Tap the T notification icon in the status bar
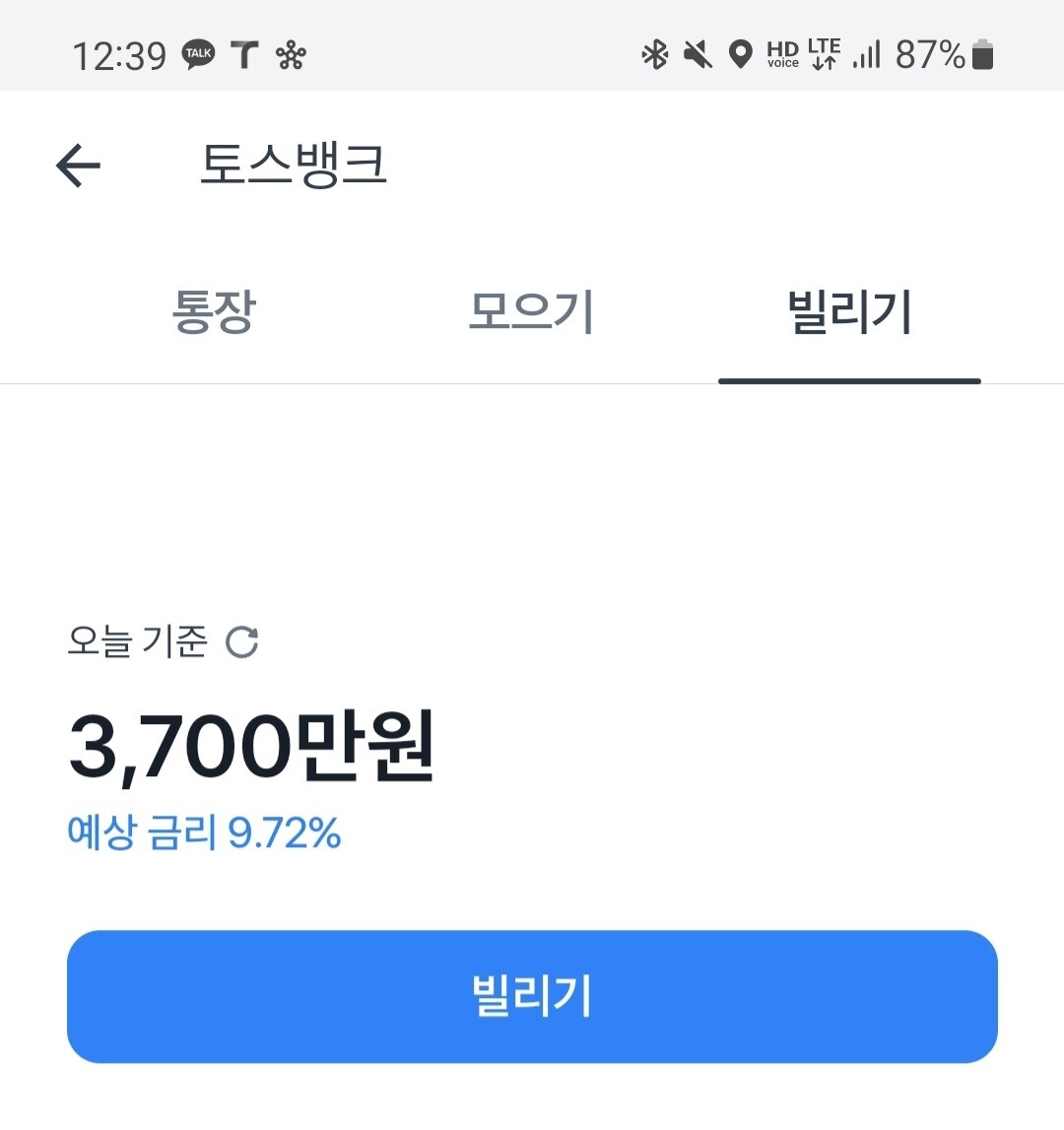Image resolution: width=1064 pixels, height=1130 pixels. (243, 55)
